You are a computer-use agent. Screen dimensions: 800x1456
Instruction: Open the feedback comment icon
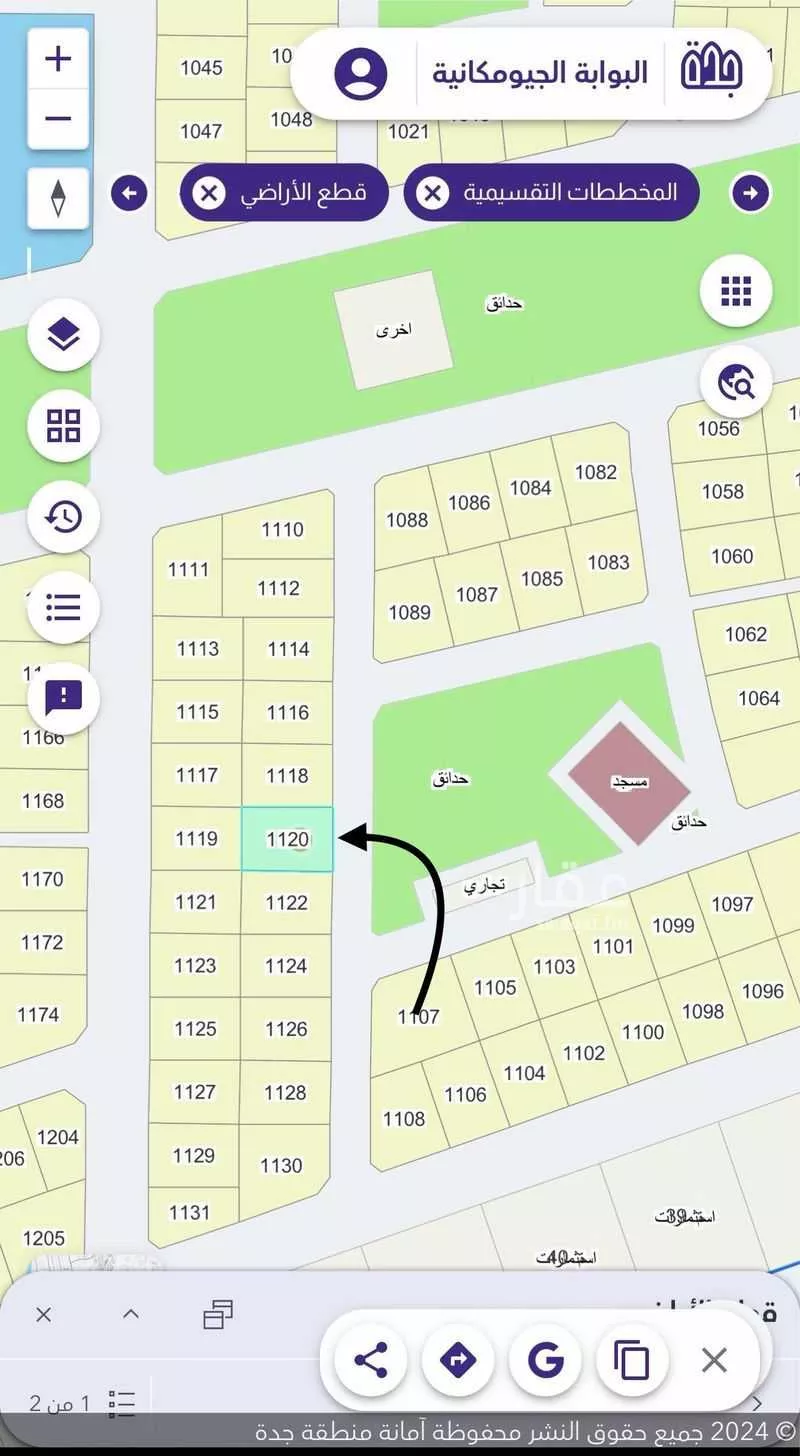point(62,698)
